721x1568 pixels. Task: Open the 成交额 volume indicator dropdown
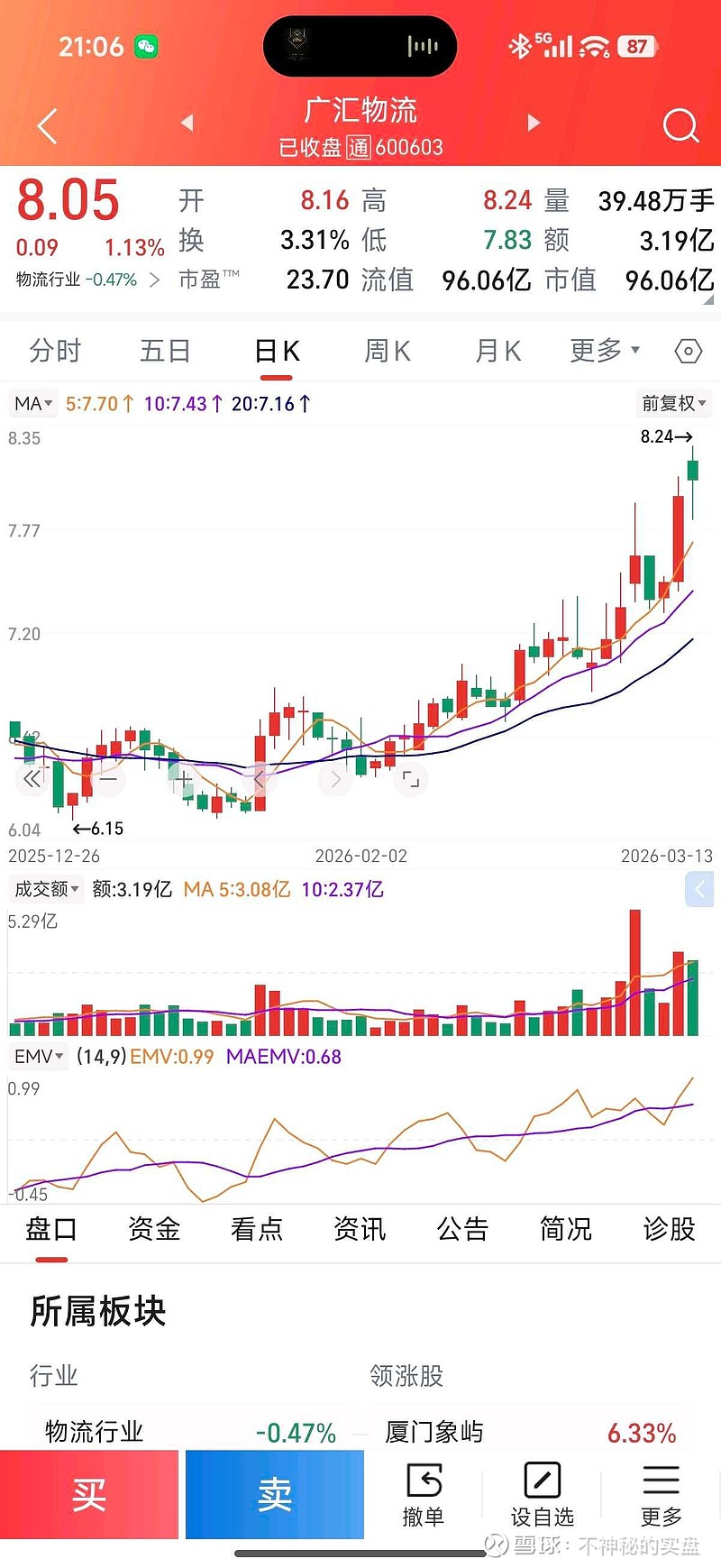47,889
